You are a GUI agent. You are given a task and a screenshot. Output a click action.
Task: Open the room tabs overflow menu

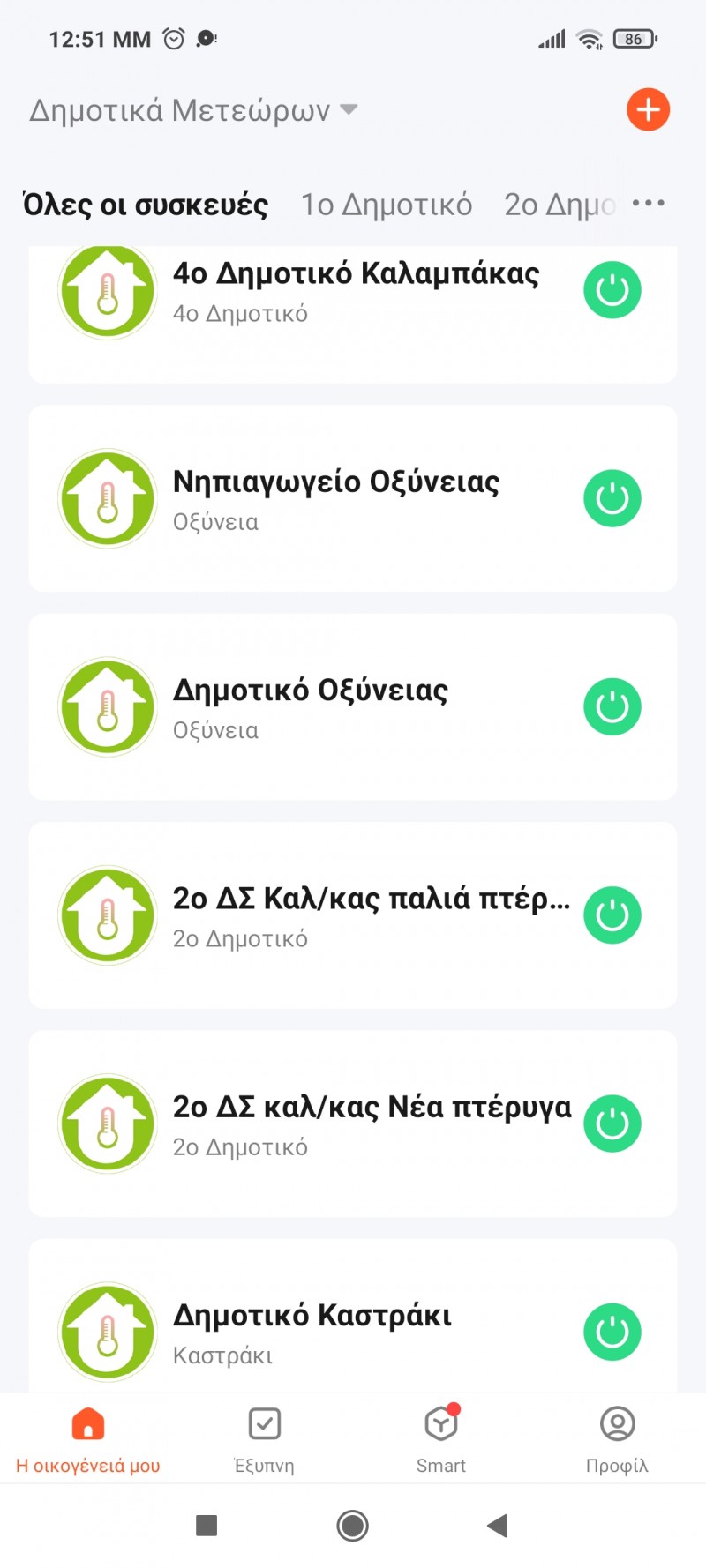(649, 204)
